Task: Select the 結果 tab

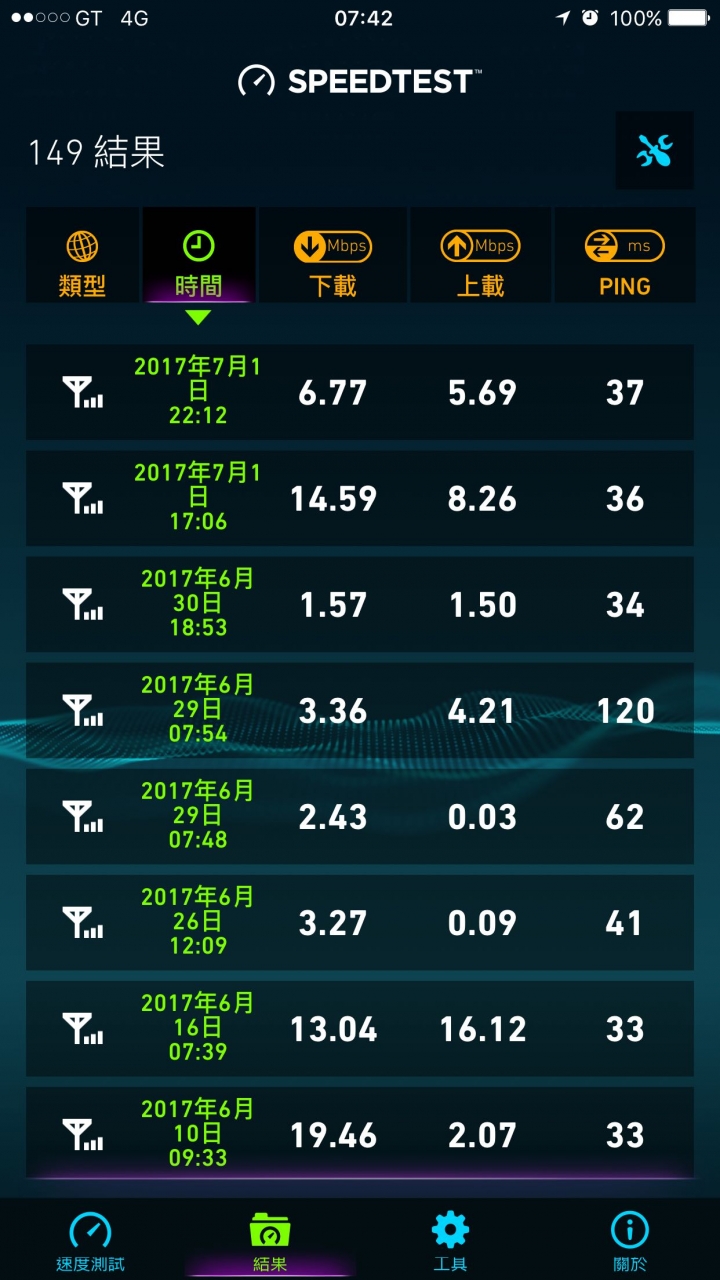Action: (x=270, y=1240)
